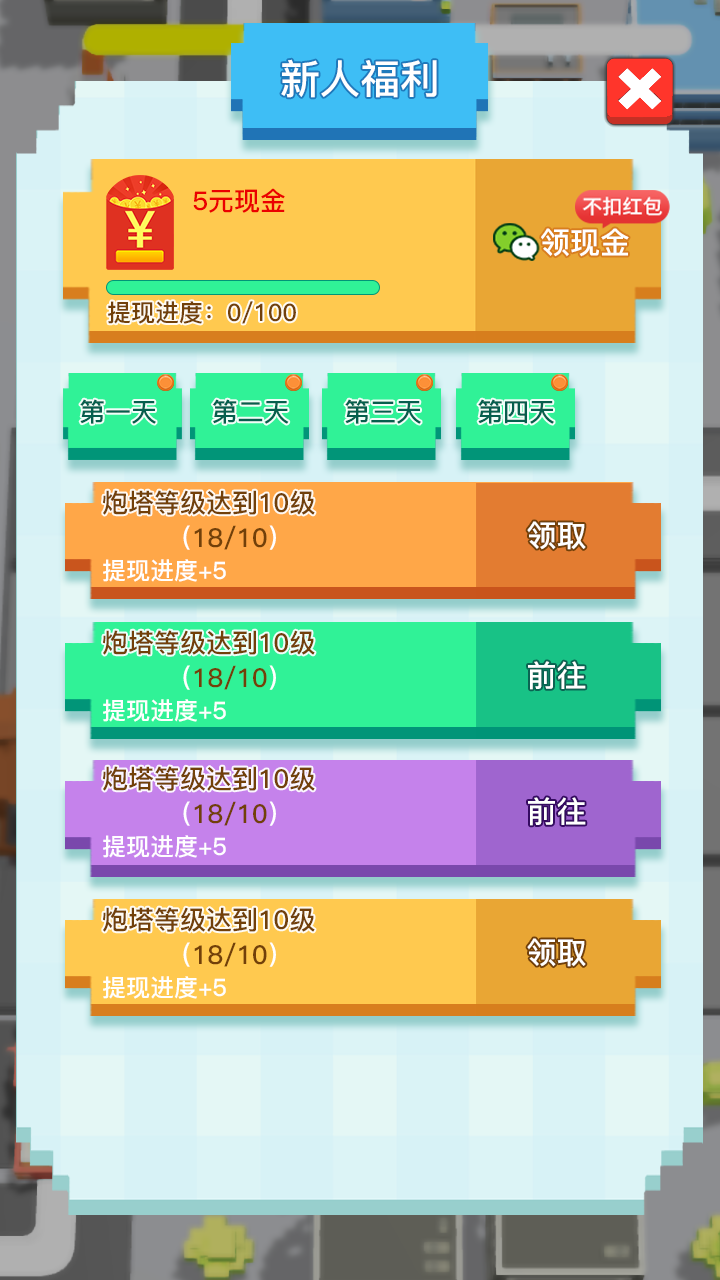Image resolution: width=720 pixels, height=1280 pixels.
Task: Go to the 第四天 tab
Action: click(x=516, y=412)
